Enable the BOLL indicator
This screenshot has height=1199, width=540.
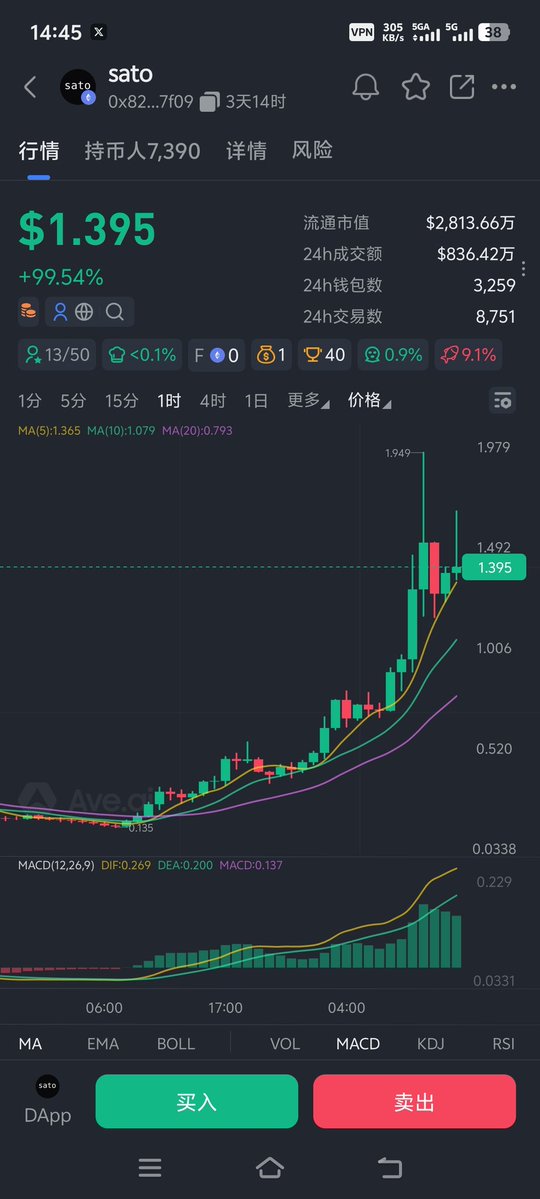point(176,1044)
